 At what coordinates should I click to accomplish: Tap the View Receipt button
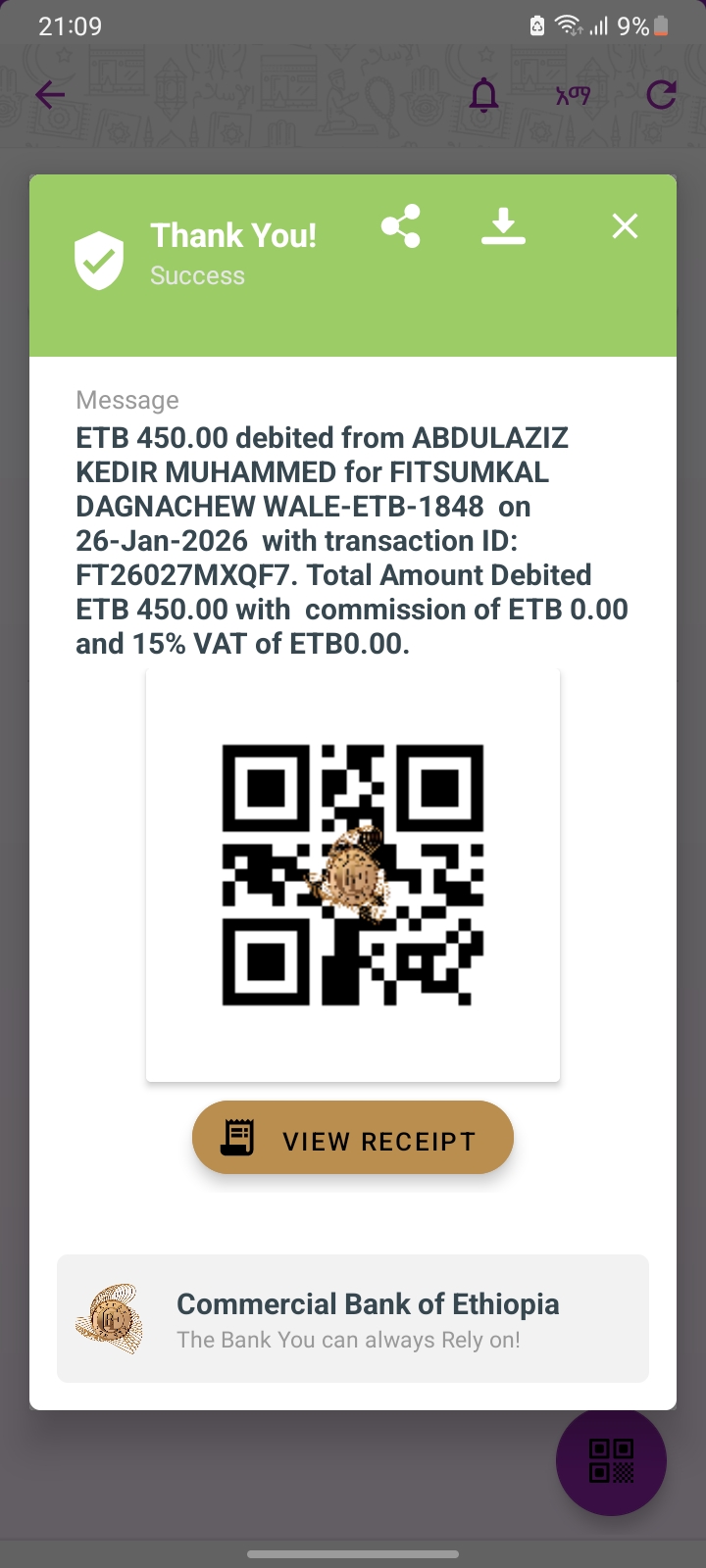[353, 1138]
